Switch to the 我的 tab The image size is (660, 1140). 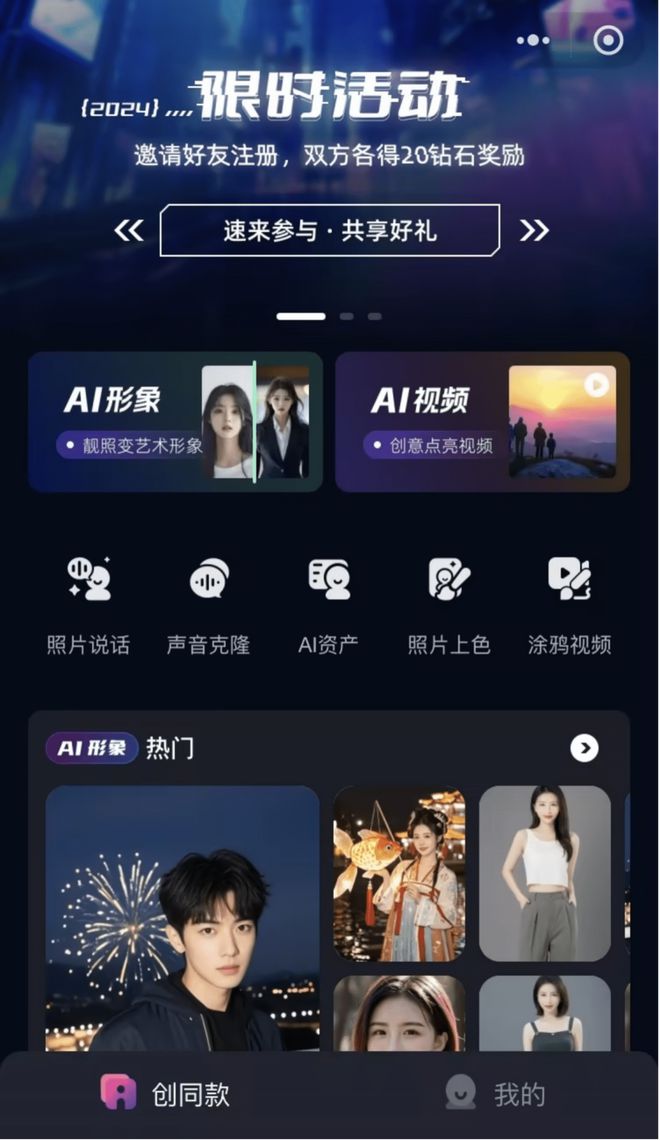[x=495, y=1093]
